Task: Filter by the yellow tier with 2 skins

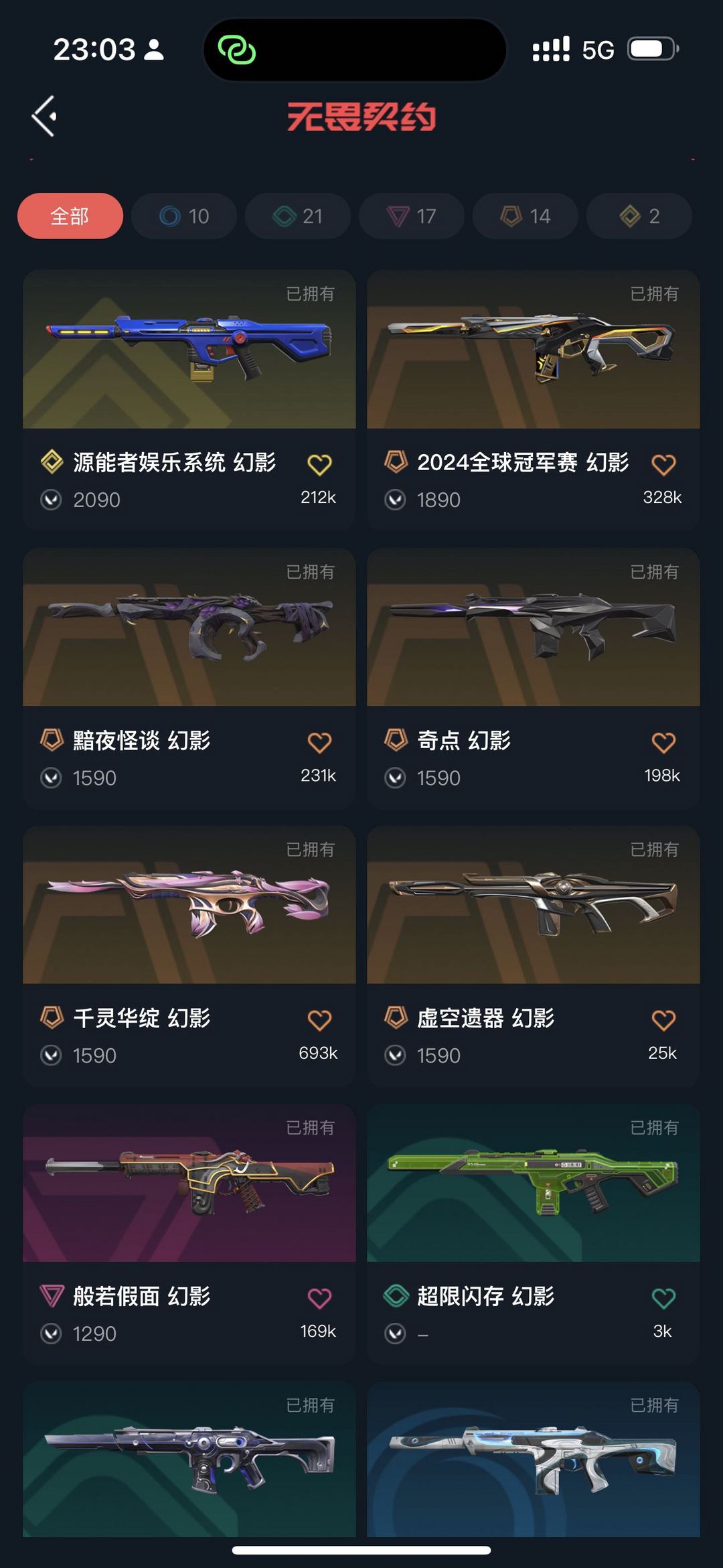Action: tap(639, 216)
